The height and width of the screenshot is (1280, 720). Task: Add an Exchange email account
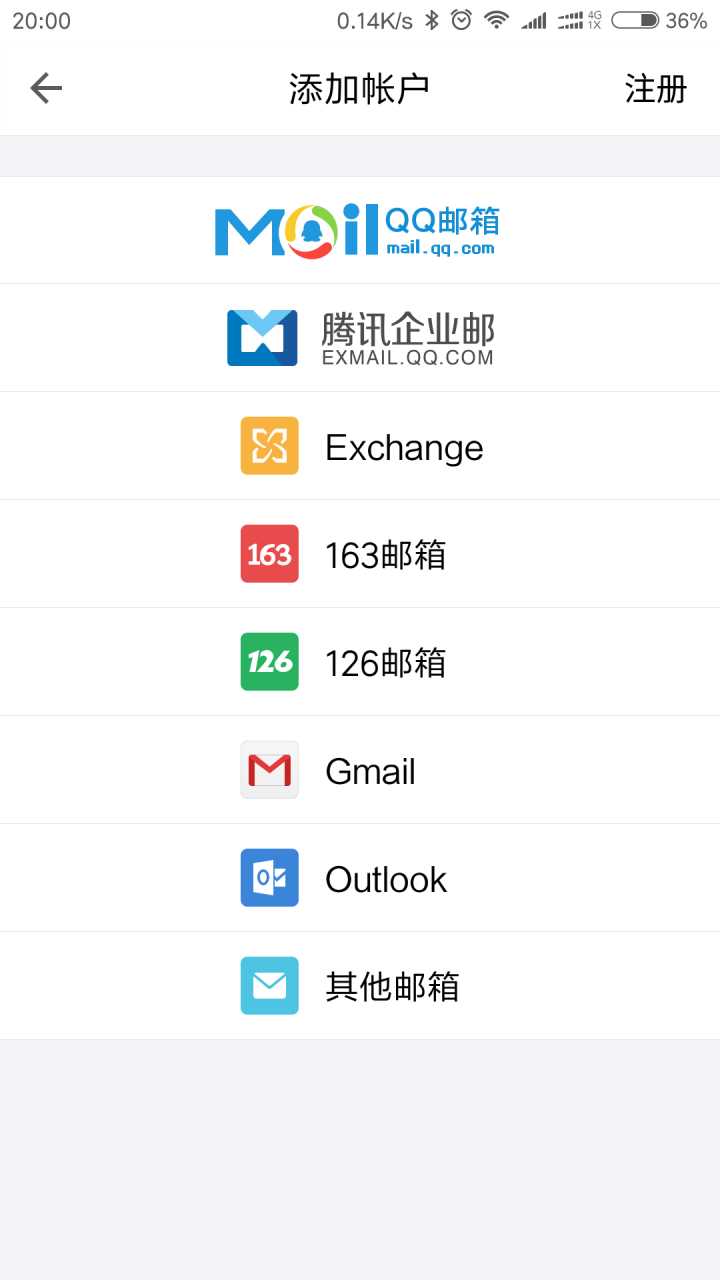point(402,445)
